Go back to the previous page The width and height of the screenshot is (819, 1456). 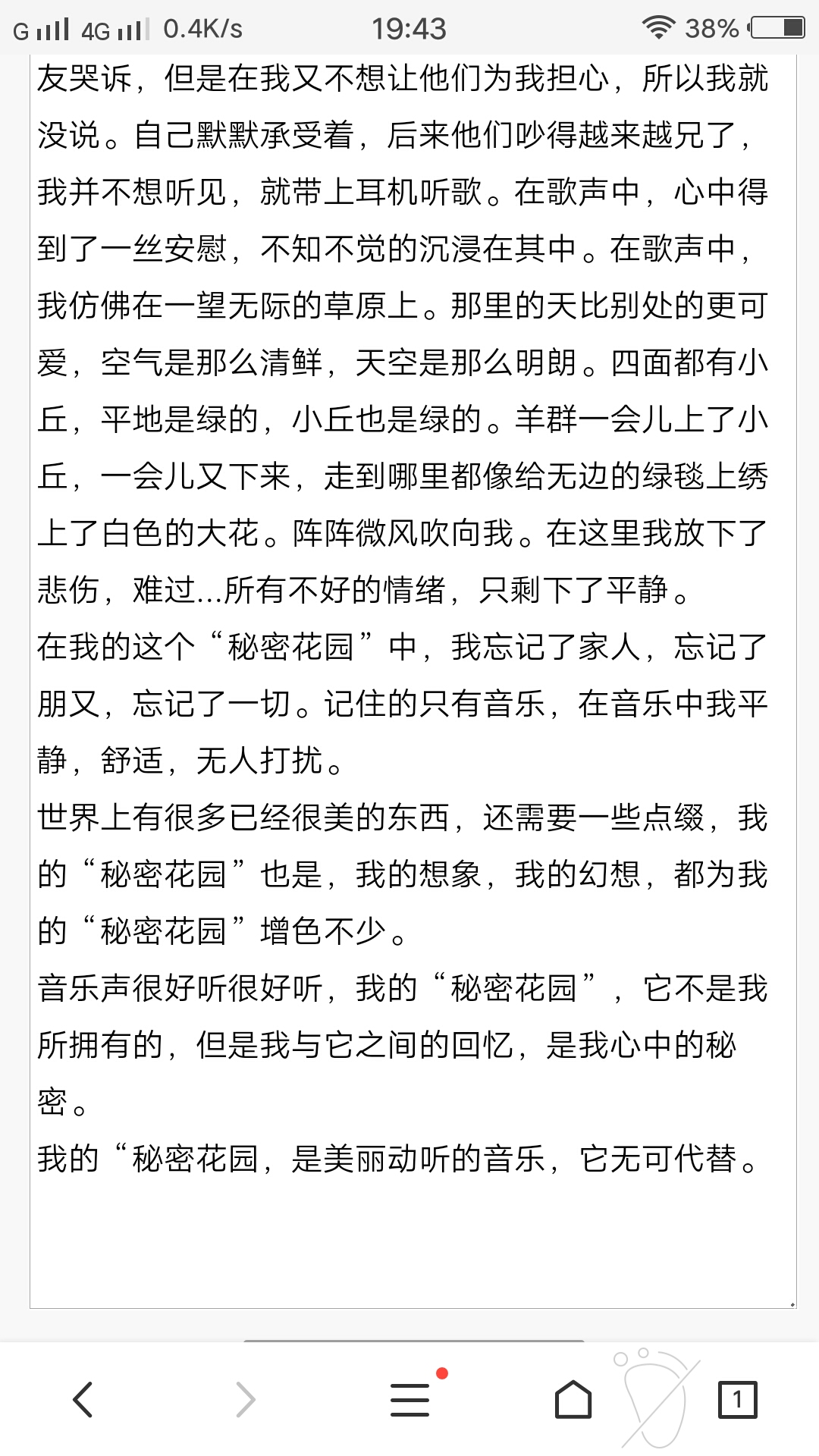83,1399
